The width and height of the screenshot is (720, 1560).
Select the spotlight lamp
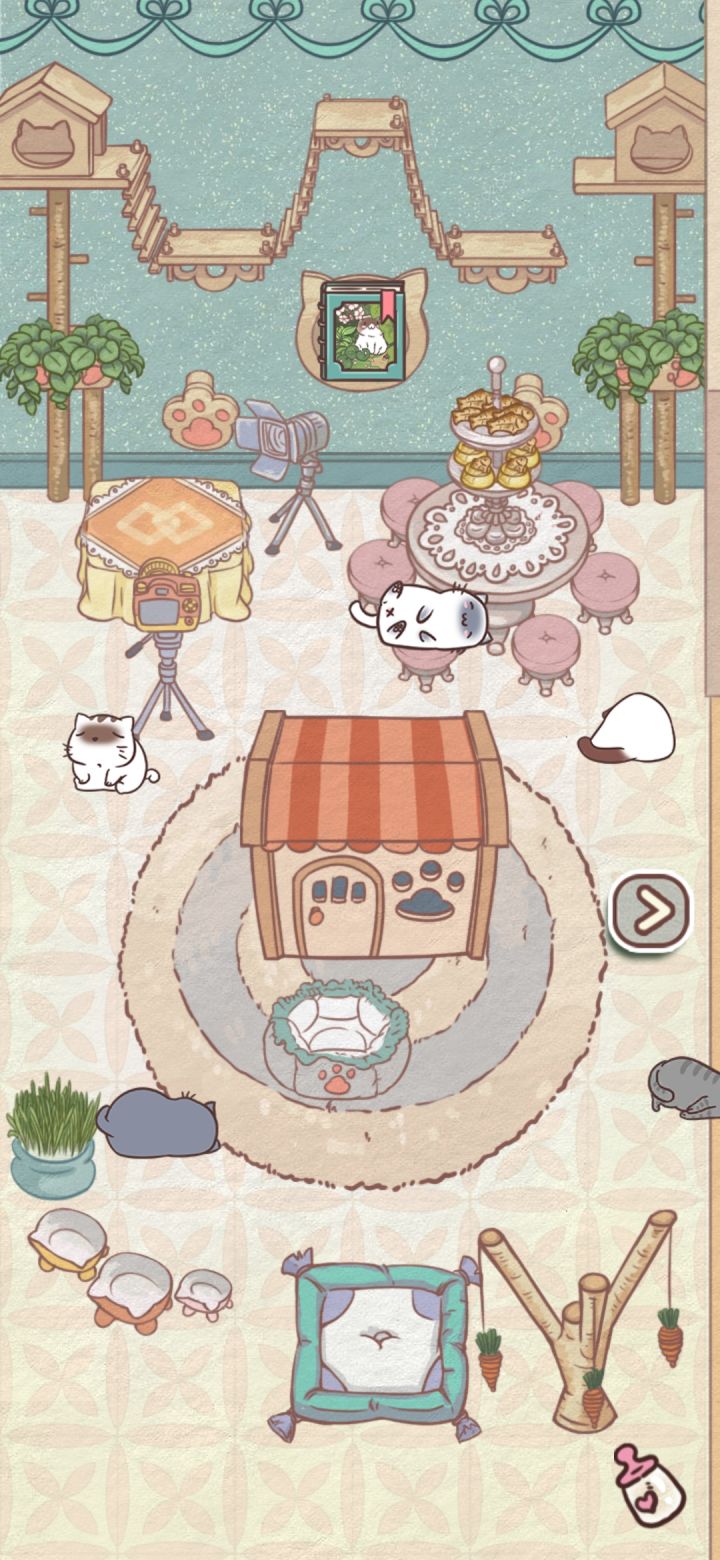[x=283, y=436]
